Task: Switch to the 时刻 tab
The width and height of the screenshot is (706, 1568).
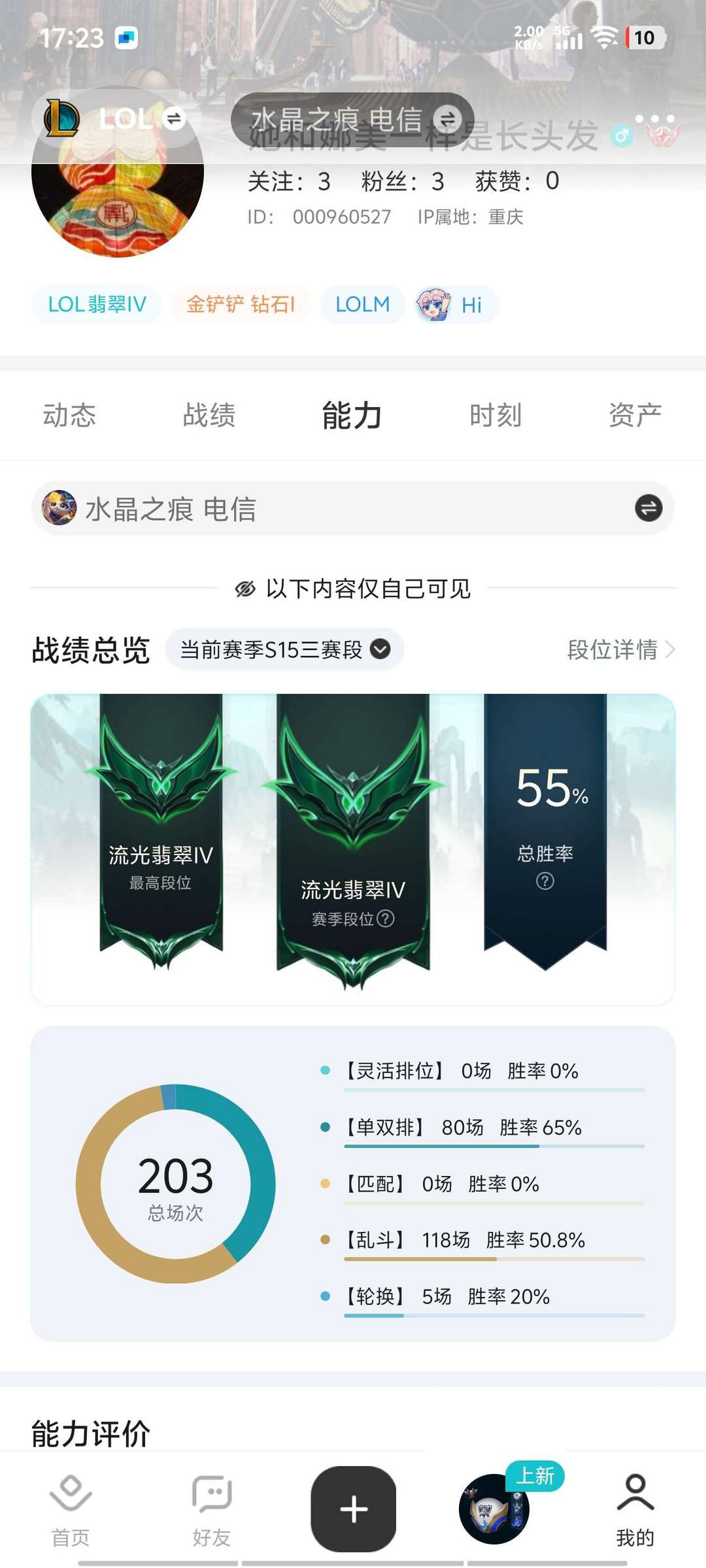Action: (x=496, y=416)
